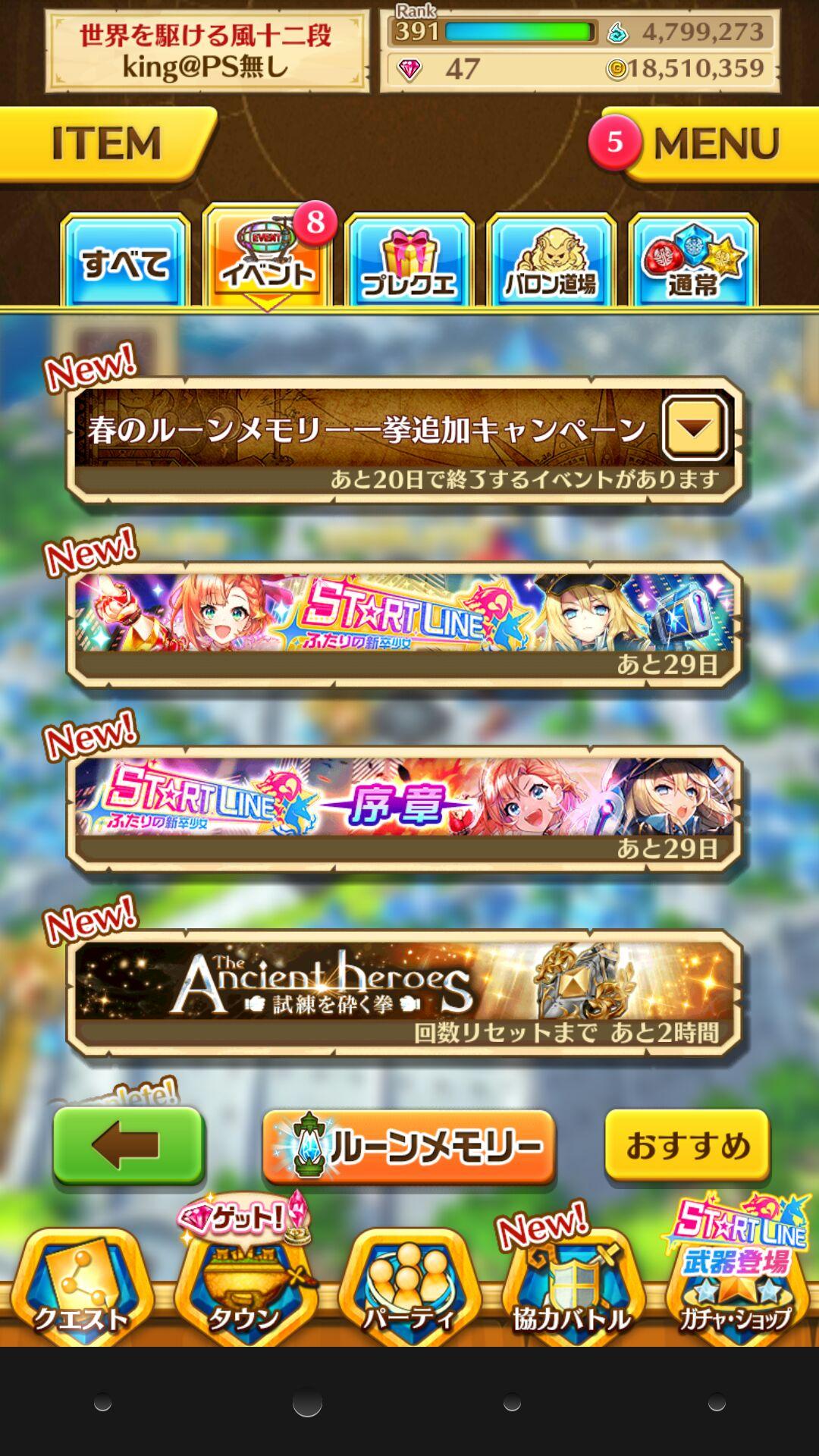Image resolution: width=819 pixels, height=1456 pixels.
Task: Open the START LINE event banner
Action: tap(404, 623)
